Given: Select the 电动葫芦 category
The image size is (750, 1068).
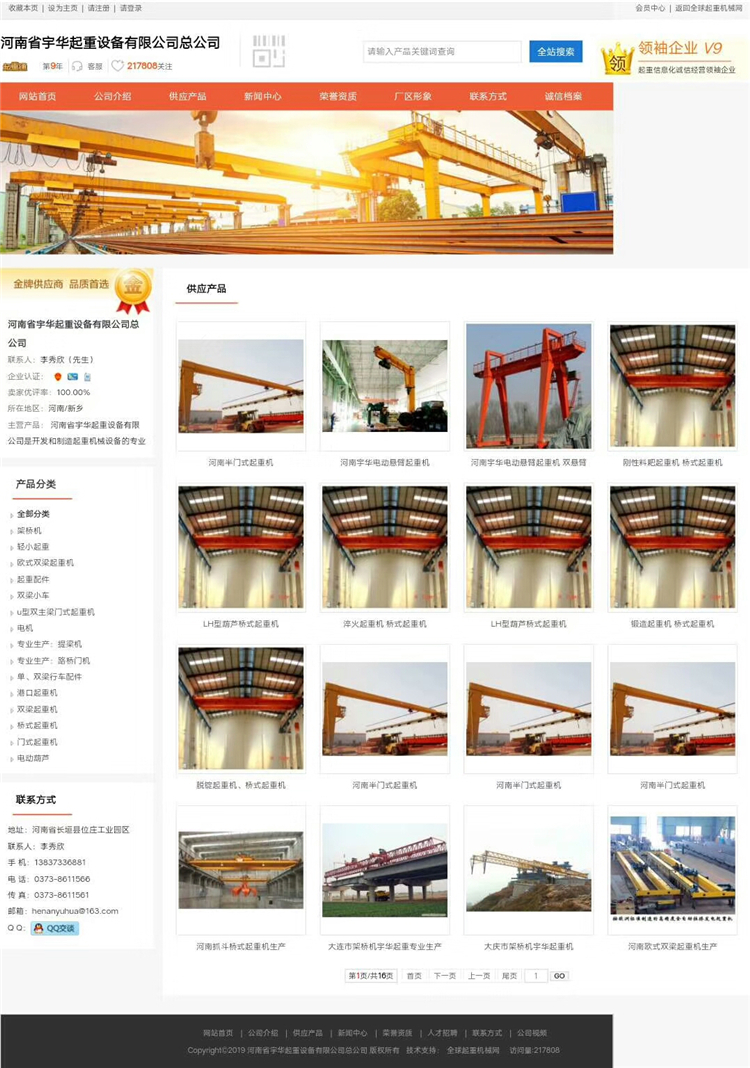Looking at the screenshot, I should 33,758.
